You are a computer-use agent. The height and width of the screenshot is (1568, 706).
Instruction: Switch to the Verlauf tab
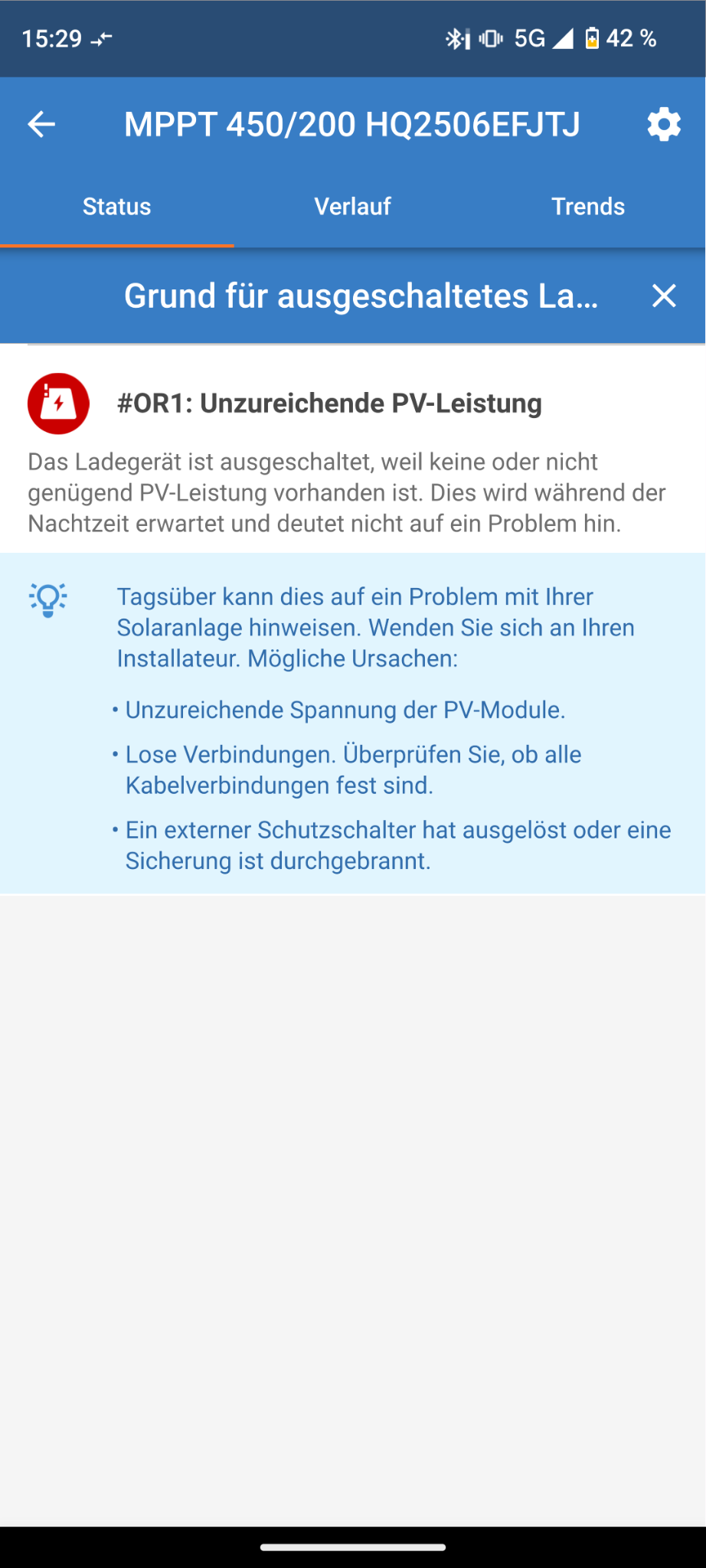pyautogui.click(x=352, y=207)
